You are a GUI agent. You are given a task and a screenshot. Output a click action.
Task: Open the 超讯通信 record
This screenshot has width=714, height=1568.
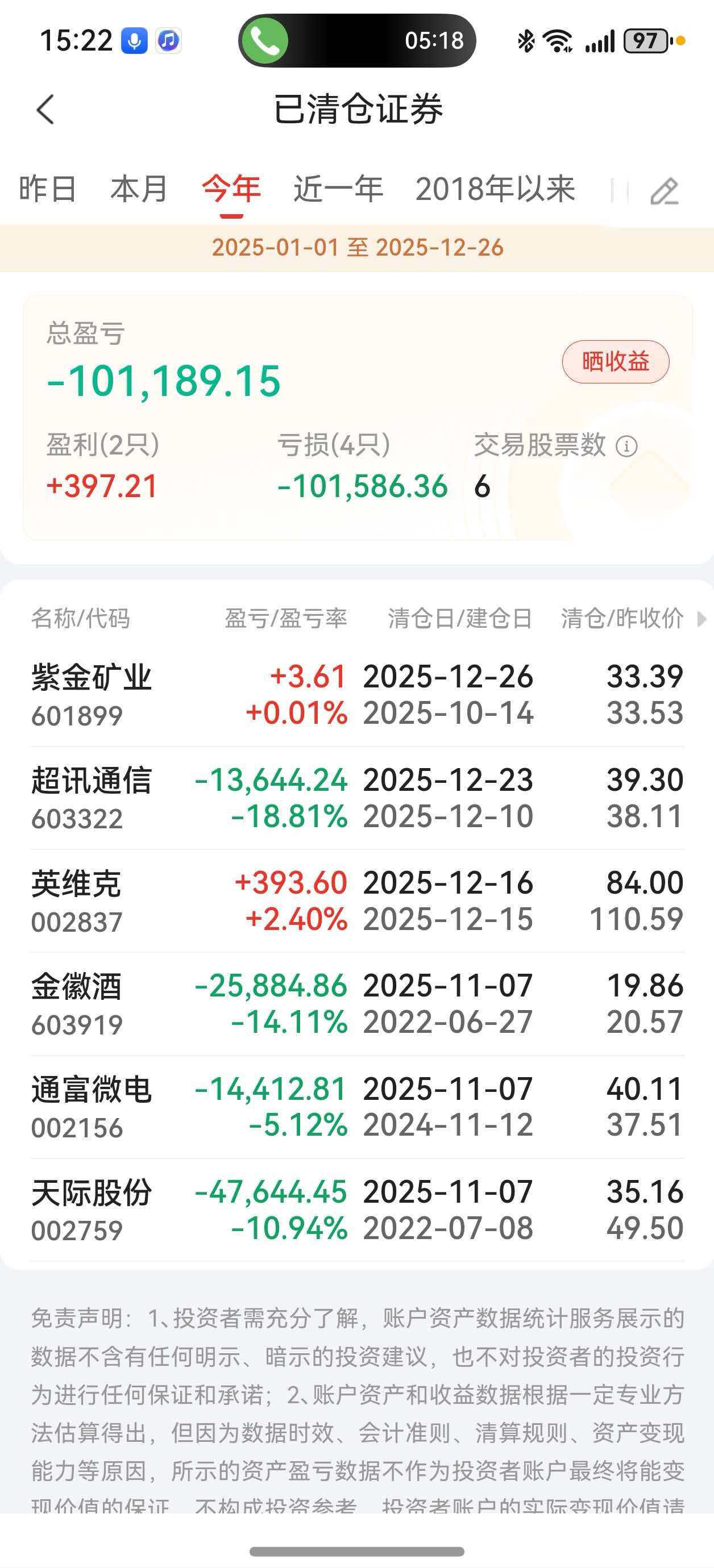click(357, 798)
